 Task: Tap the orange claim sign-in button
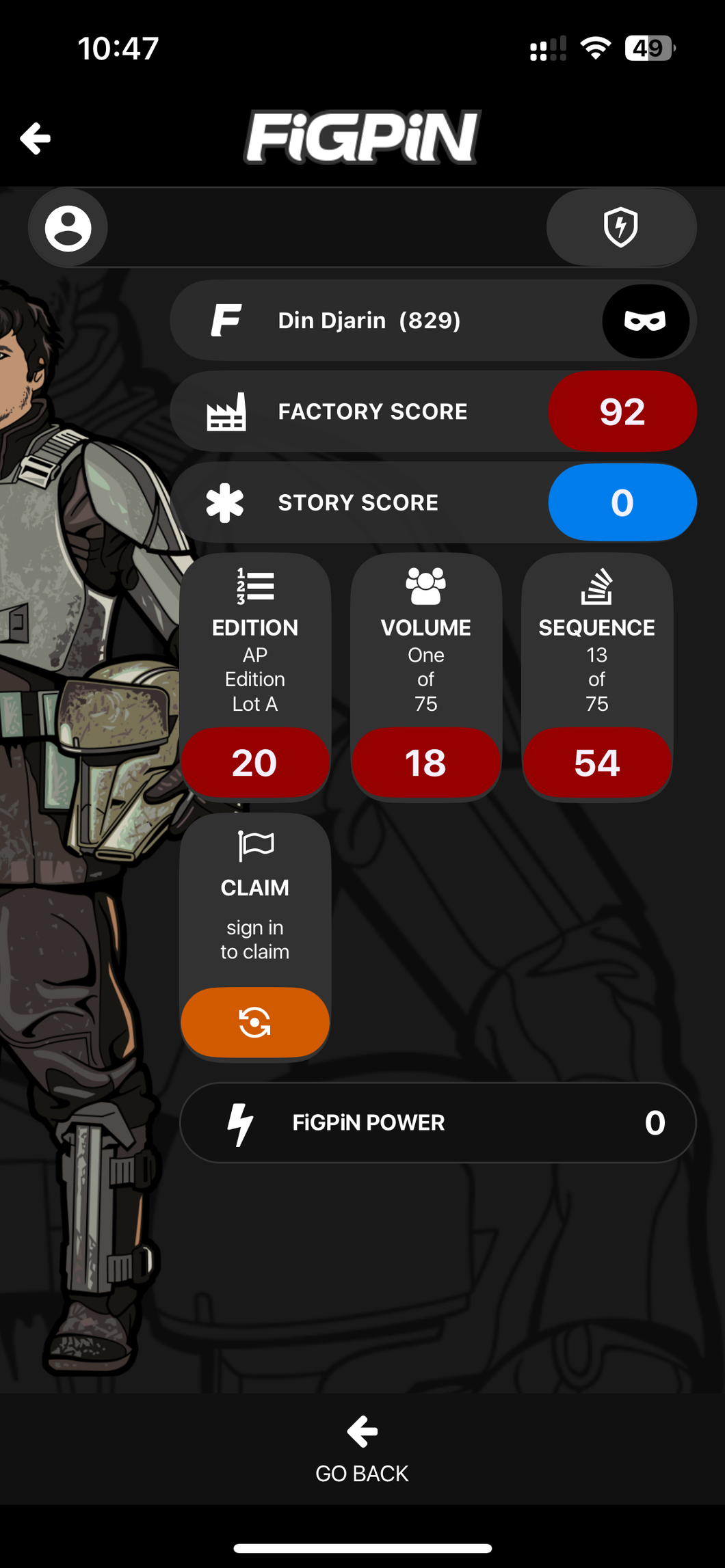pos(254,1023)
